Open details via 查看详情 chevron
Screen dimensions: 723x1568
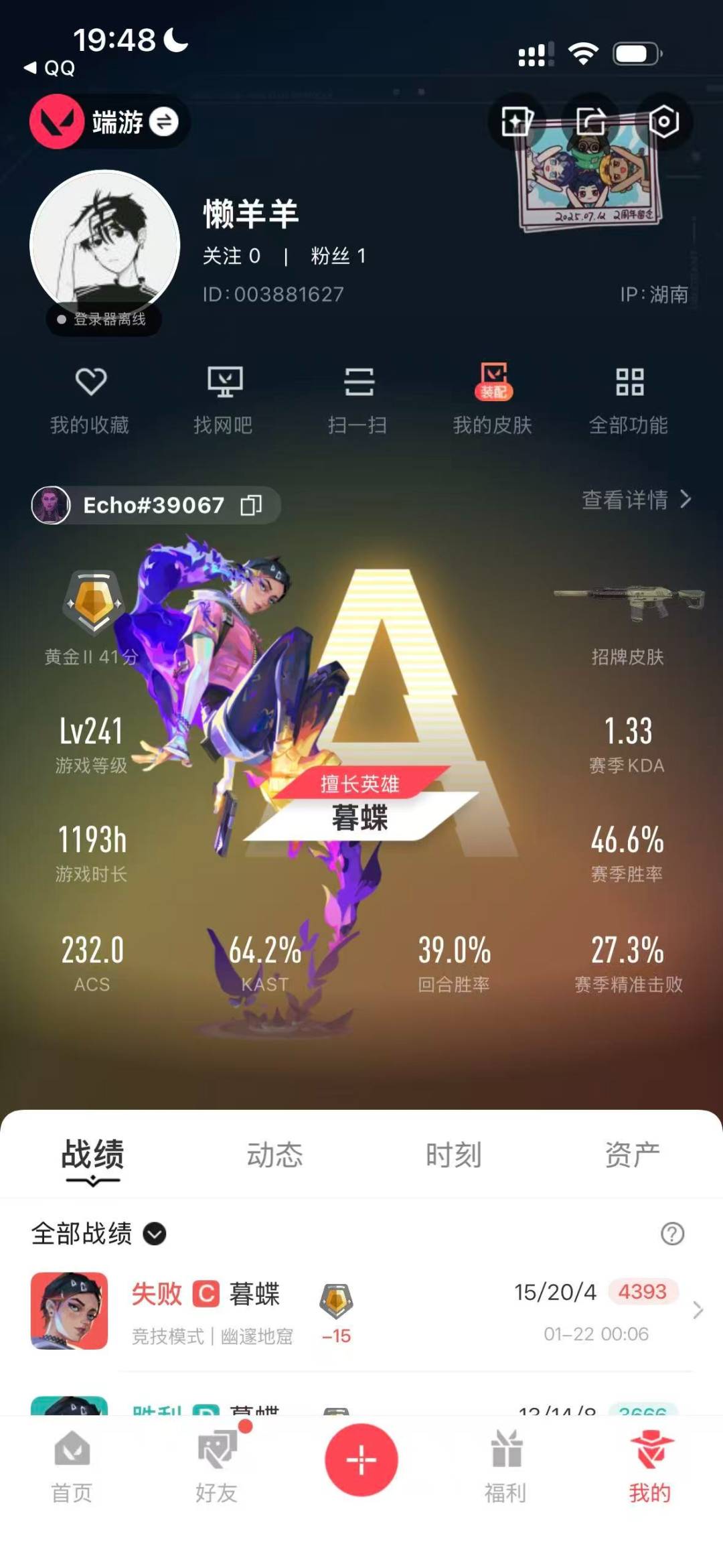[635, 501]
